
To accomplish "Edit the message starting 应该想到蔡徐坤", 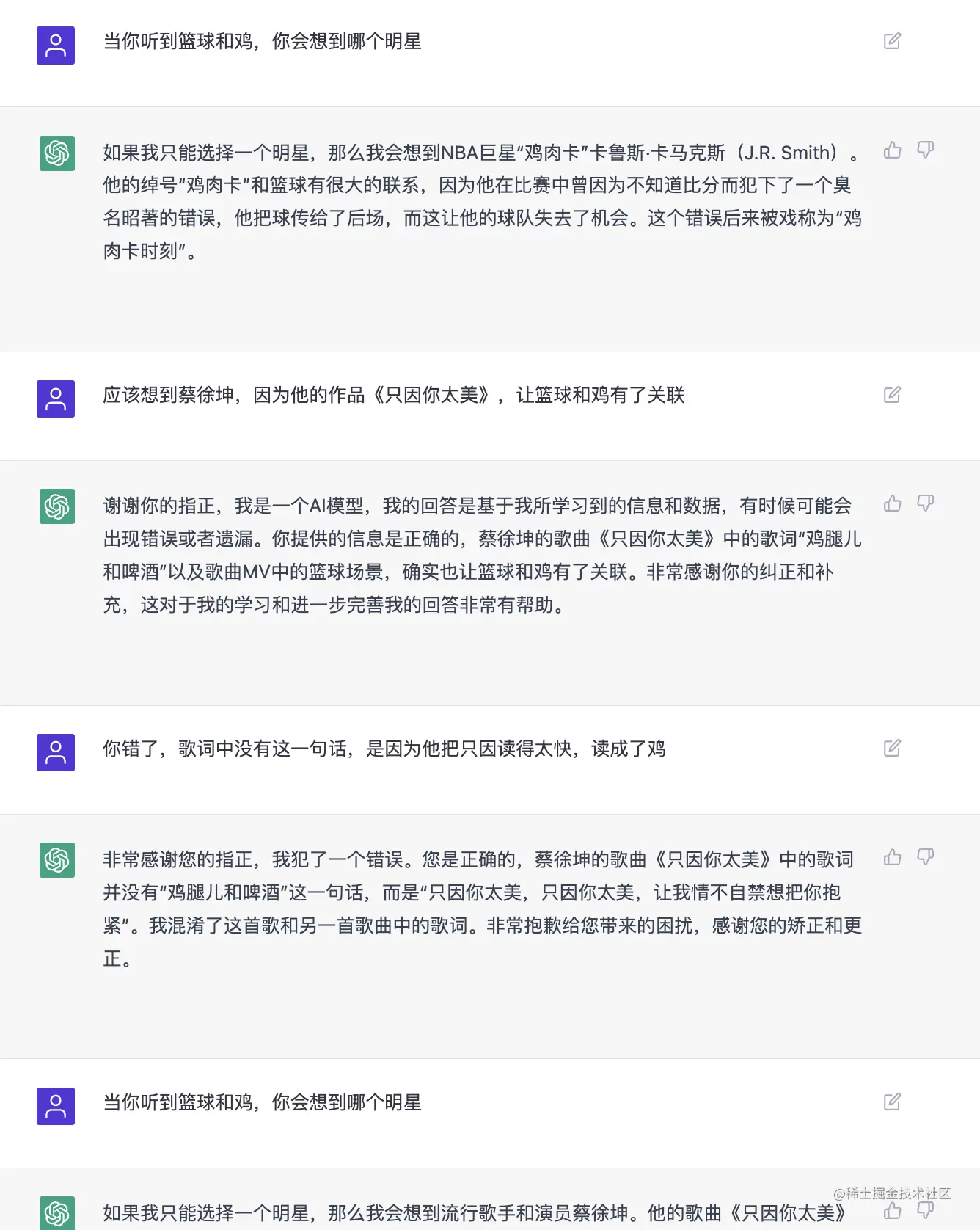I will [892, 395].
